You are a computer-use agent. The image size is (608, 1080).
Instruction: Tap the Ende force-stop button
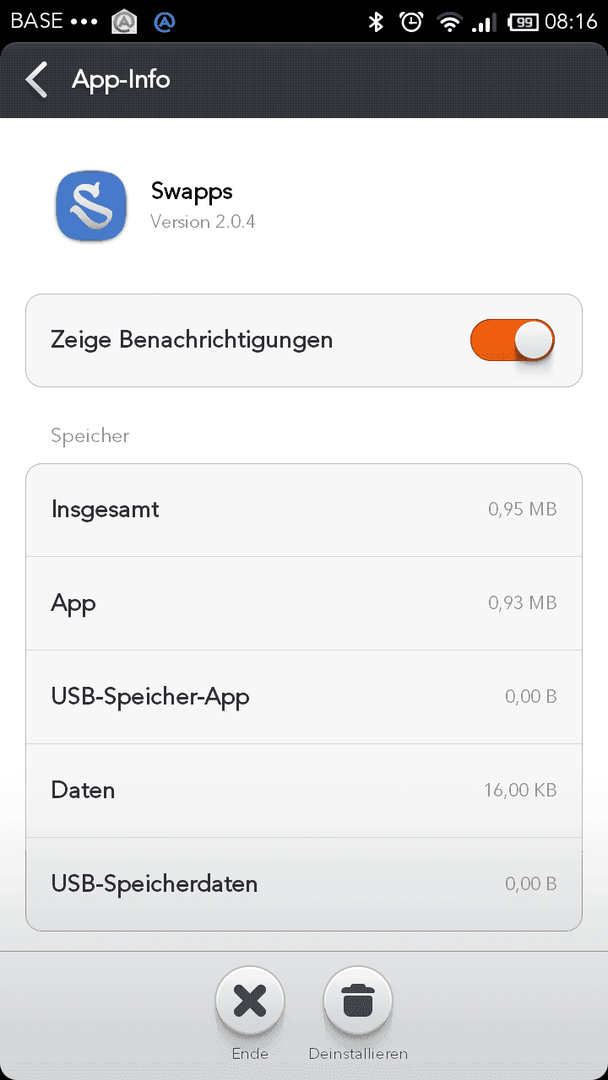pyautogui.click(x=250, y=999)
